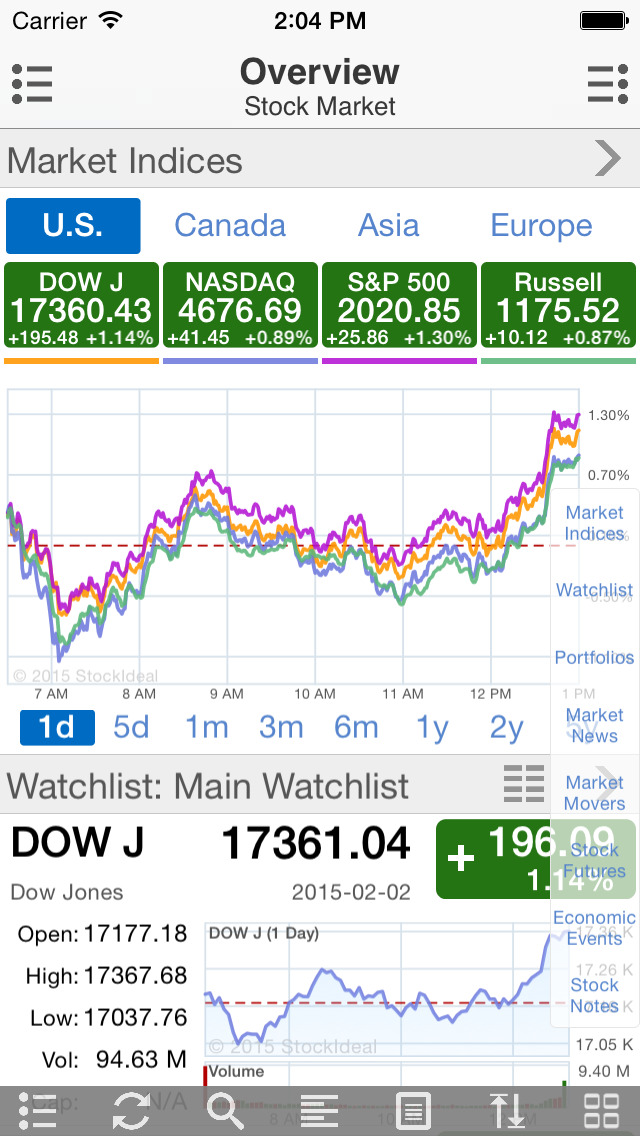Switch to the Asia indices tab
Image resolution: width=640 pixels, height=1136 pixels.
click(388, 225)
